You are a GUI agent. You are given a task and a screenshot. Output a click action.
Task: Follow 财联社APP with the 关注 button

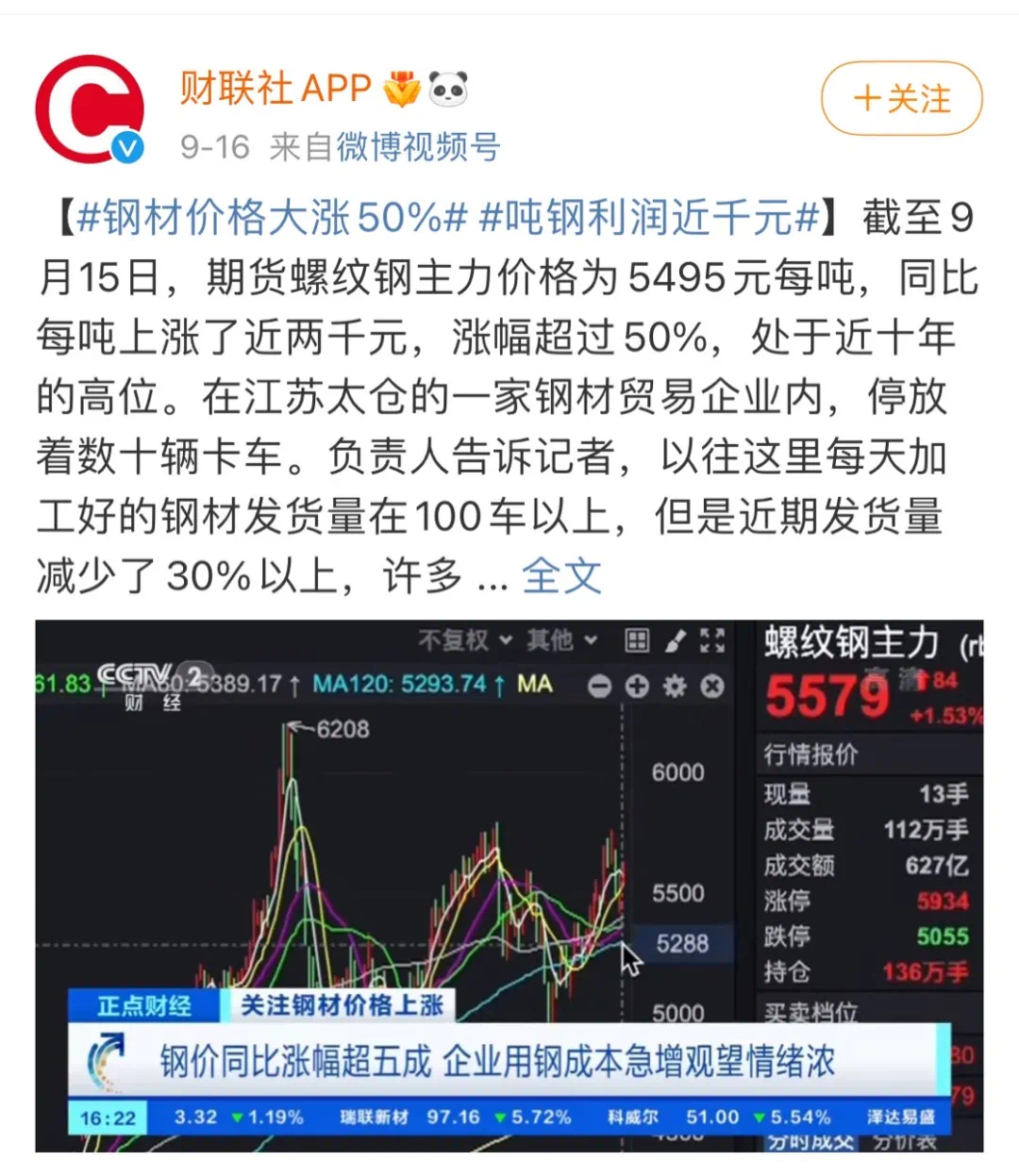901,99
